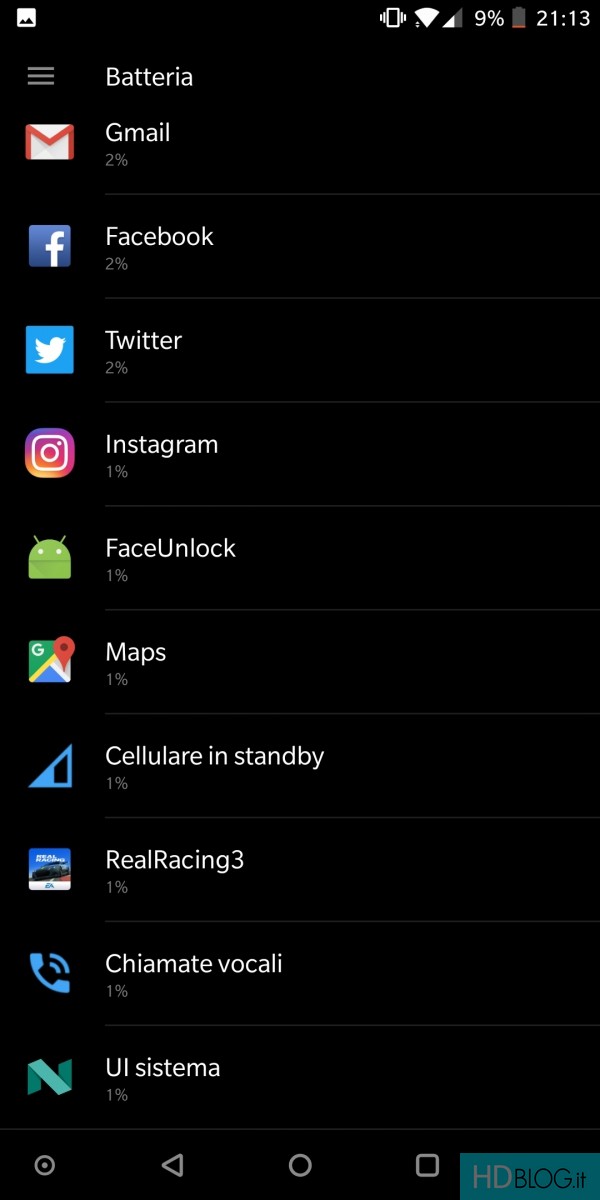Screen dimensions: 600x1200
Task: Open Chiamate vocali battery details
Action: (300, 974)
